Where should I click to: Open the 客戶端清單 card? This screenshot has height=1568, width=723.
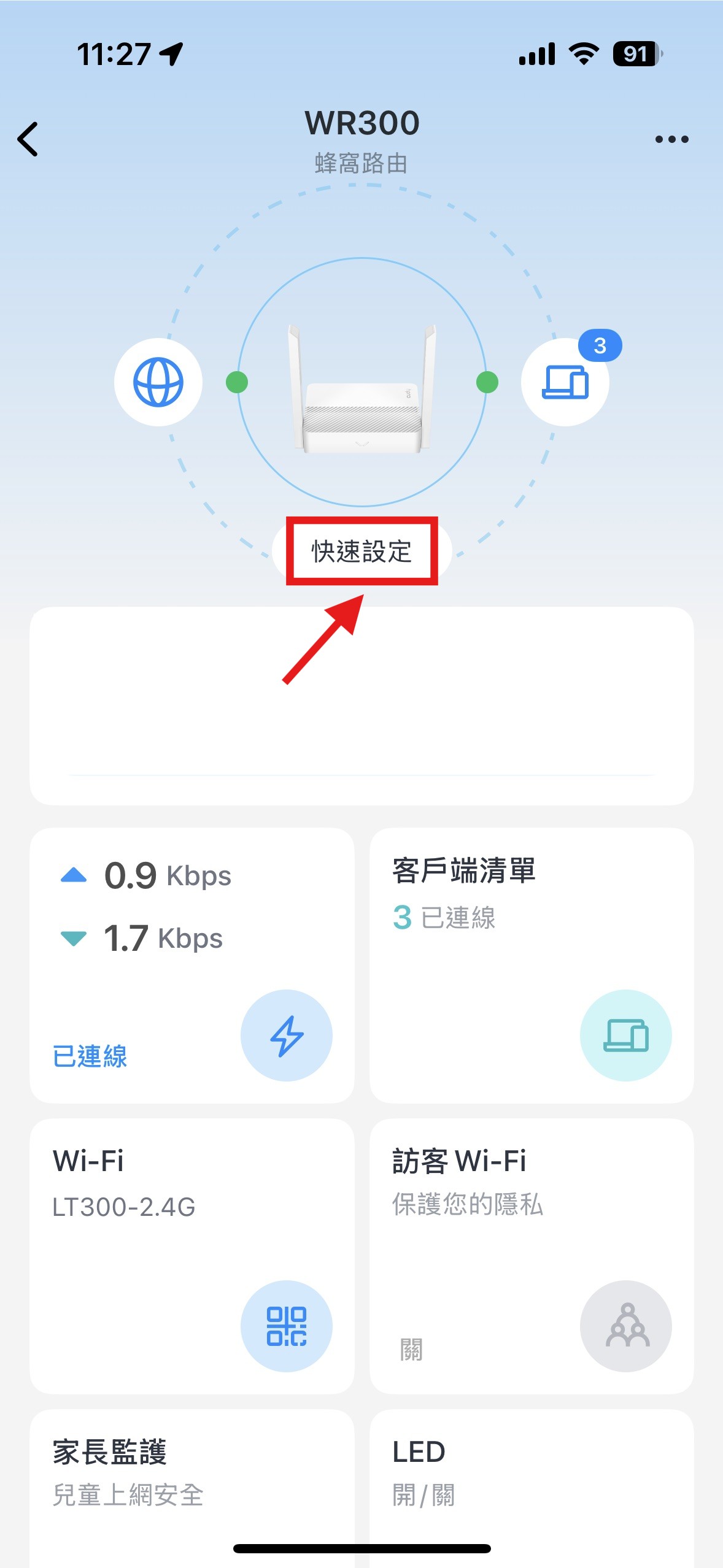[532, 965]
